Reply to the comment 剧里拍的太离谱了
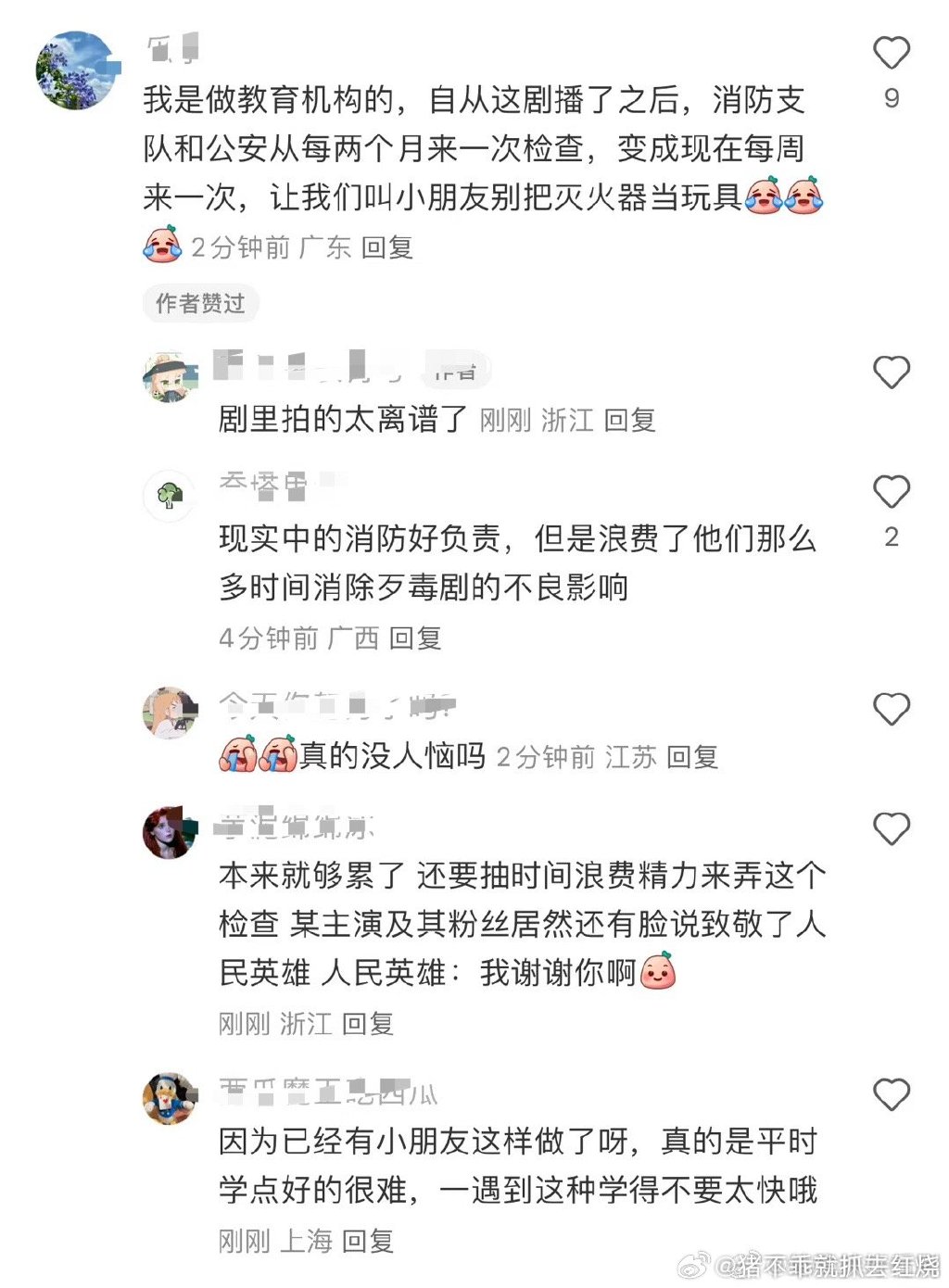 tap(629, 421)
